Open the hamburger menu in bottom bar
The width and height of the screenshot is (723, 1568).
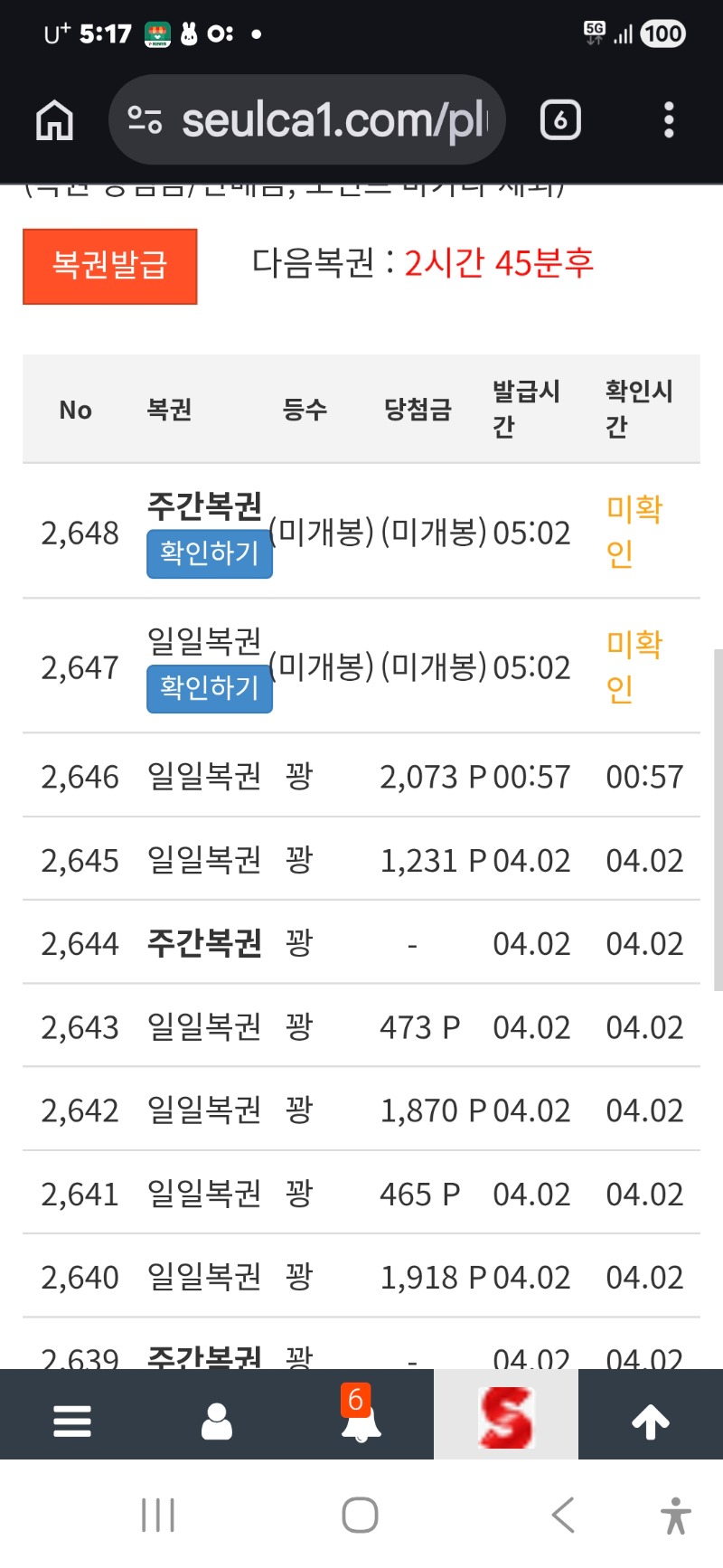pyautogui.click(x=72, y=1422)
